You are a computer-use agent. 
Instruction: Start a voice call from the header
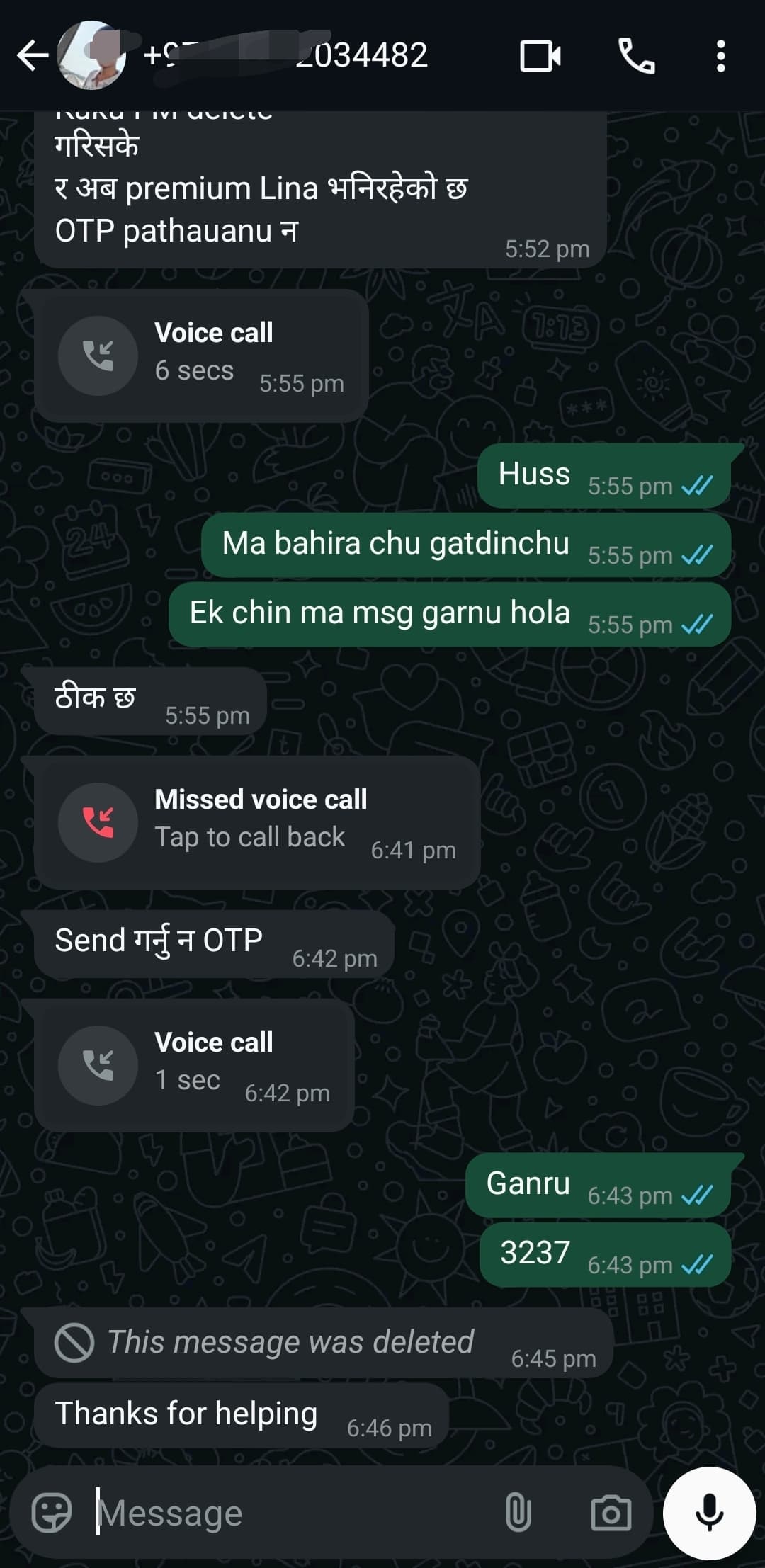click(636, 56)
